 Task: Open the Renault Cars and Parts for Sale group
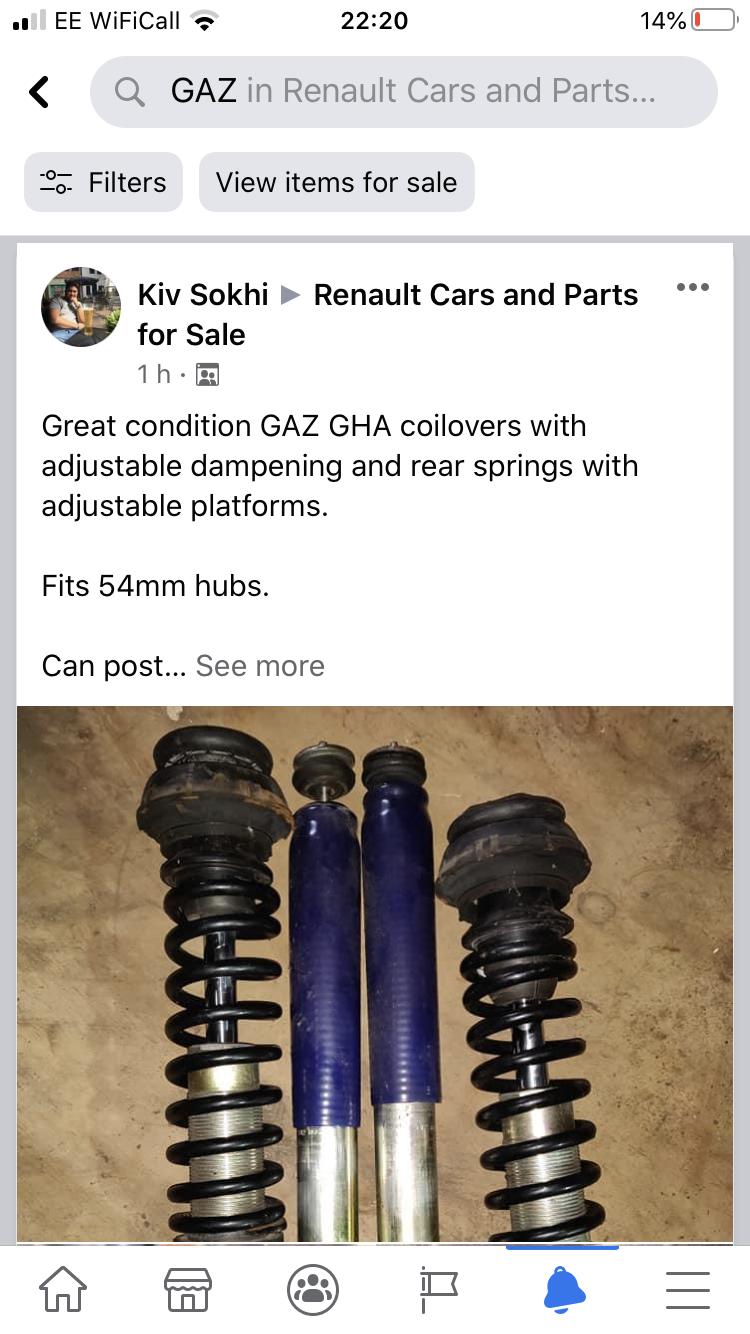(x=475, y=295)
